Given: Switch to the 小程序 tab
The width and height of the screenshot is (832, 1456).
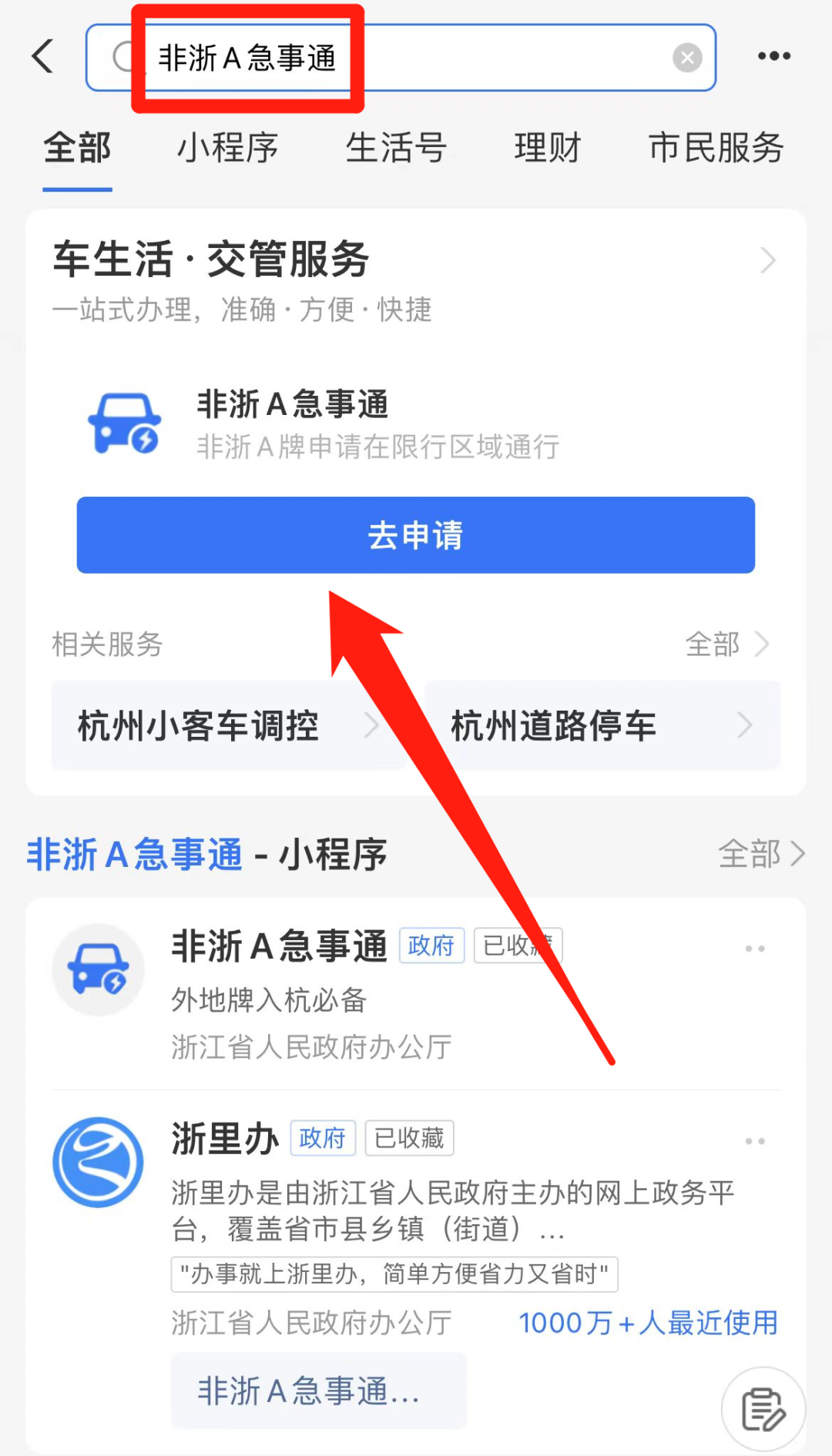Looking at the screenshot, I should click(x=227, y=149).
